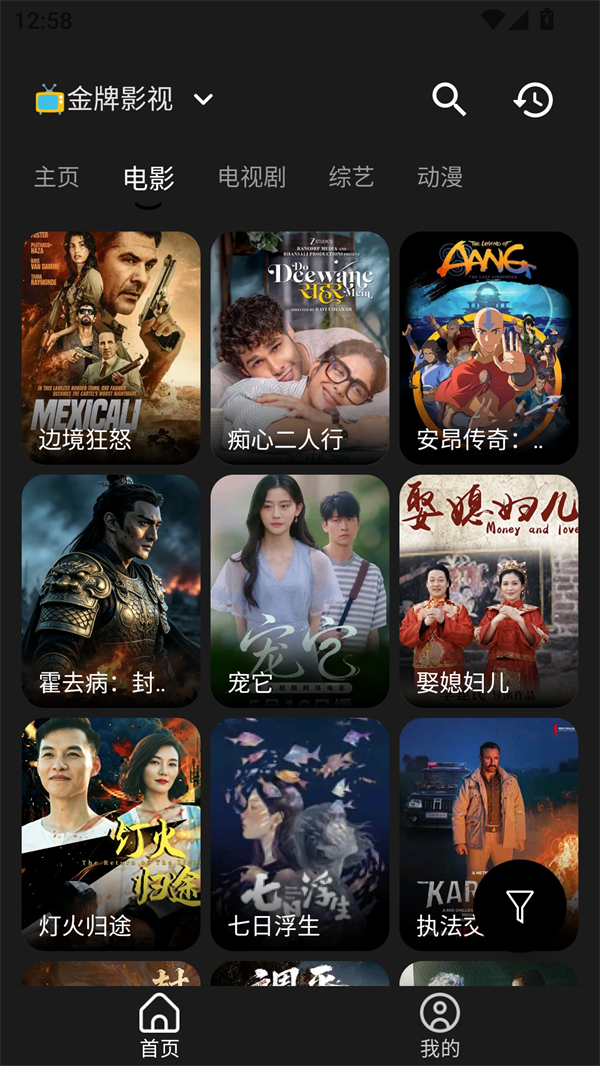The image size is (600, 1066).
Task: Open the search magnifier icon
Action: pos(449,100)
